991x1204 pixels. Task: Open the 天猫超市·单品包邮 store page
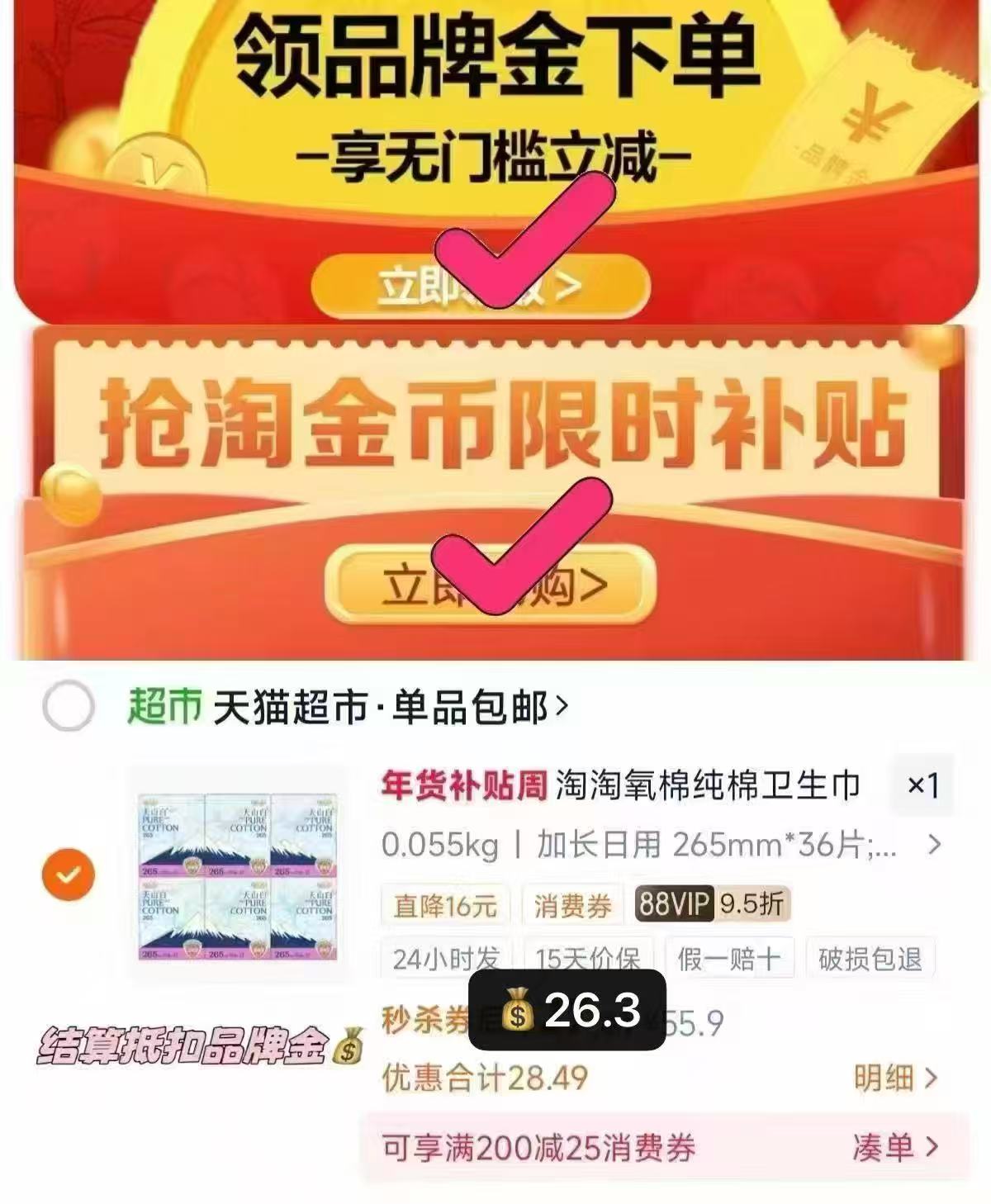coord(347,706)
